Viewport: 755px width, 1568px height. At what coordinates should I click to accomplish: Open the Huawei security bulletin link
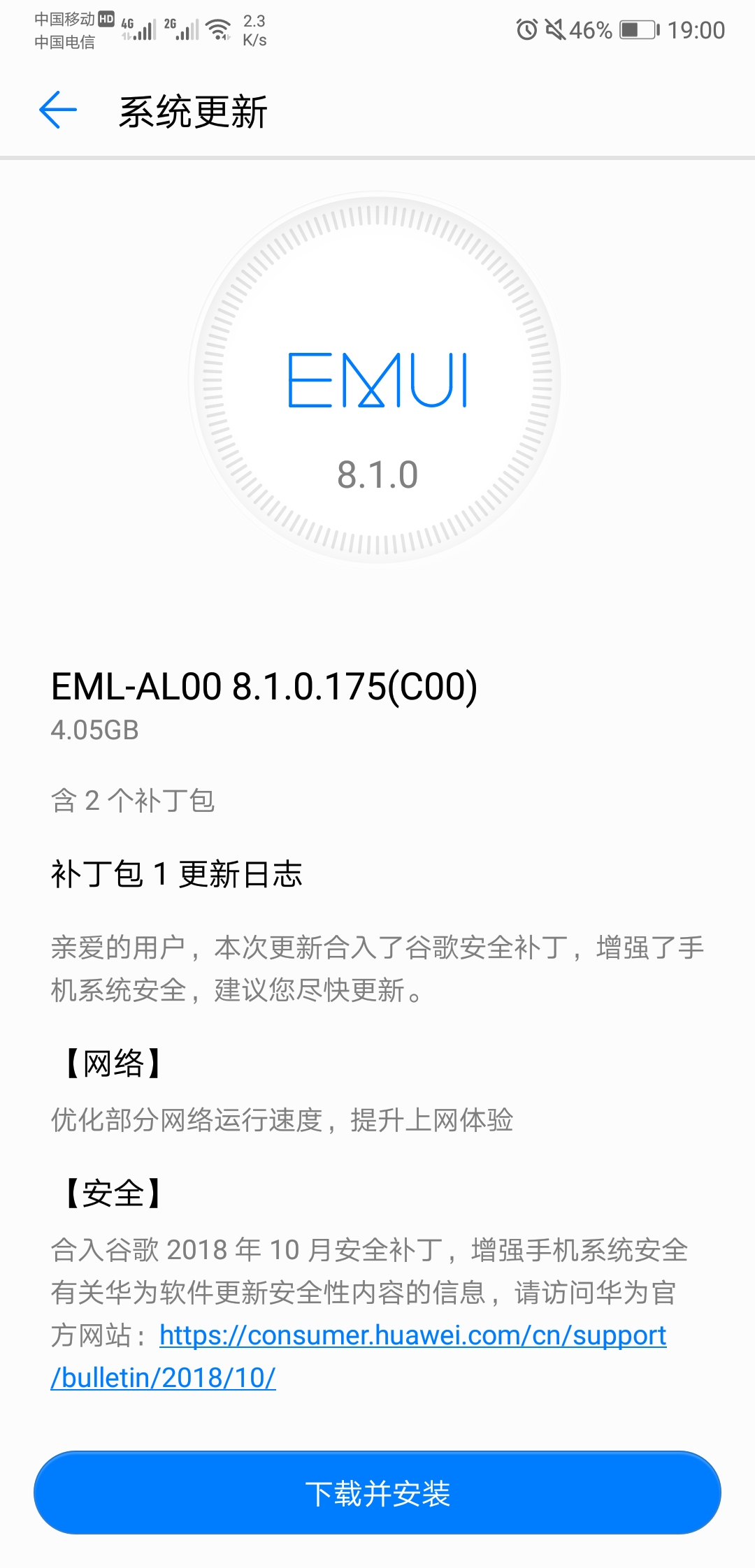tap(412, 1335)
